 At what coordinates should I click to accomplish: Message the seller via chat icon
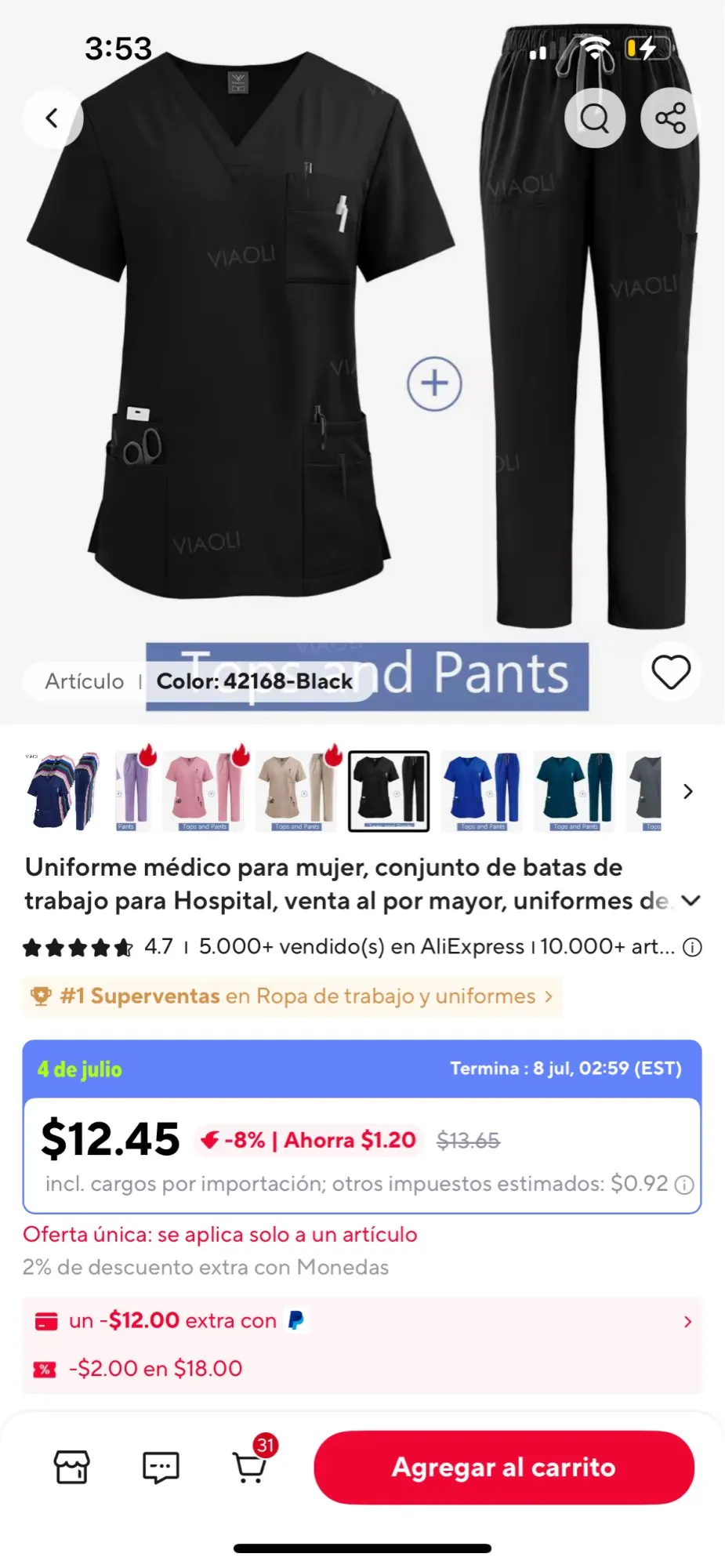pyautogui.click(x=161, y=1467)
